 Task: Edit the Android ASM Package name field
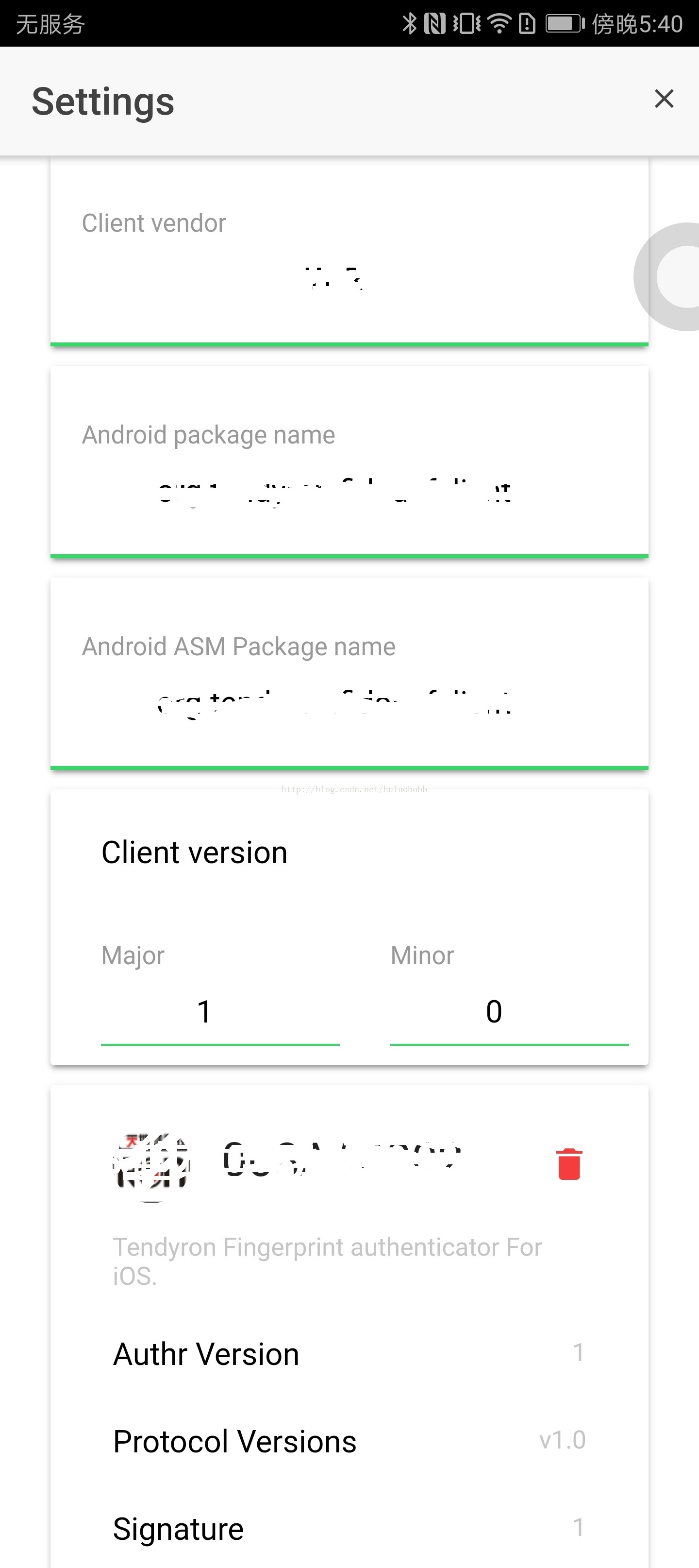[x=349, y=702]
